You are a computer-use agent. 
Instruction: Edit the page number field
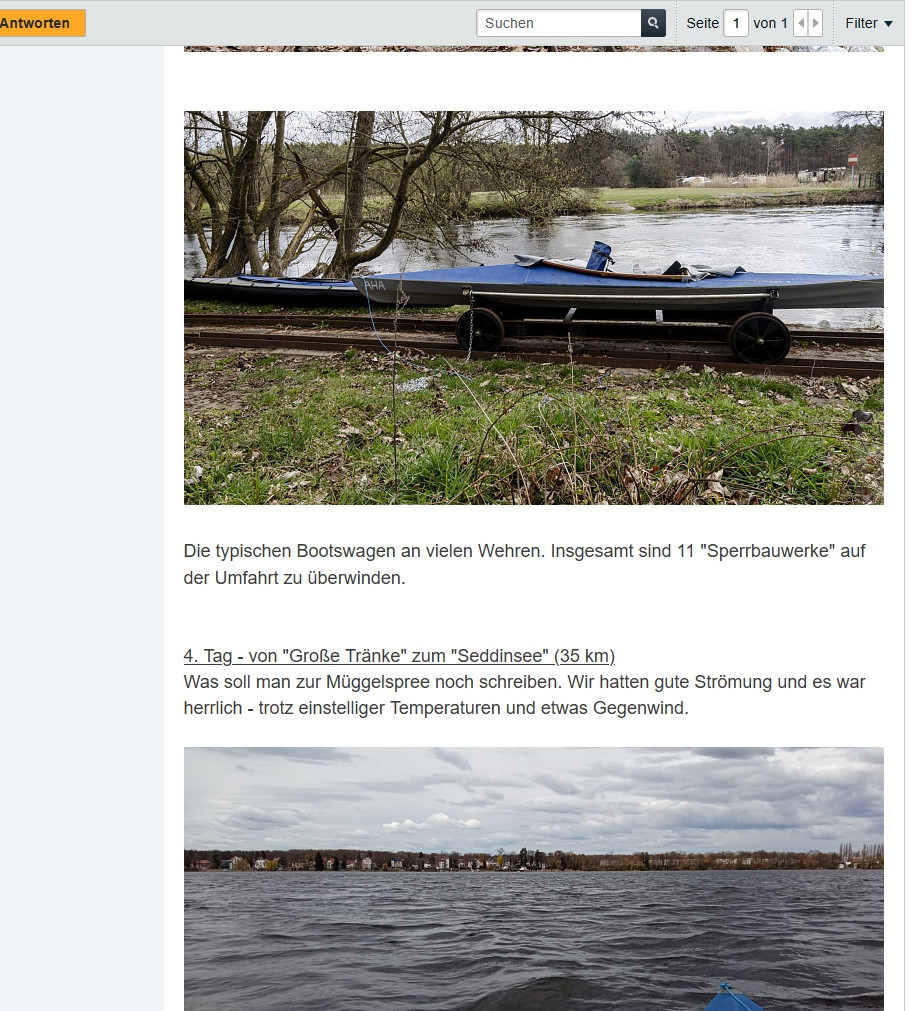point(735,23)
